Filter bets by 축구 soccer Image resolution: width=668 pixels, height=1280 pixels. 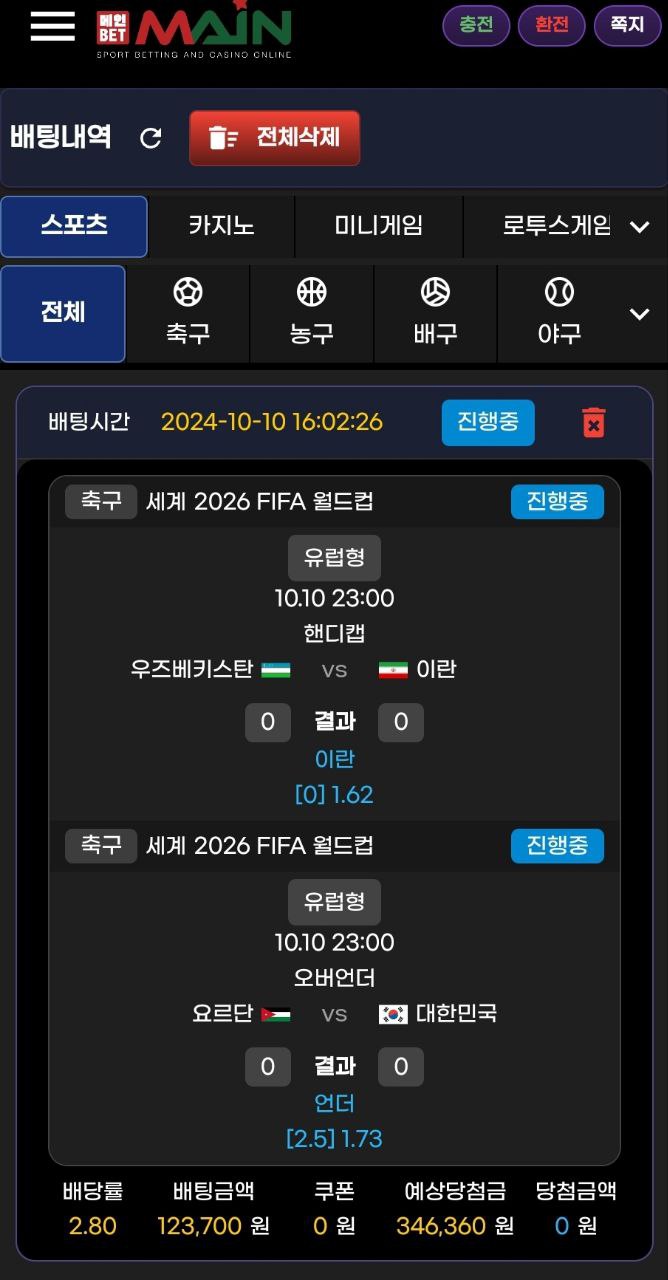pos(187,313)
